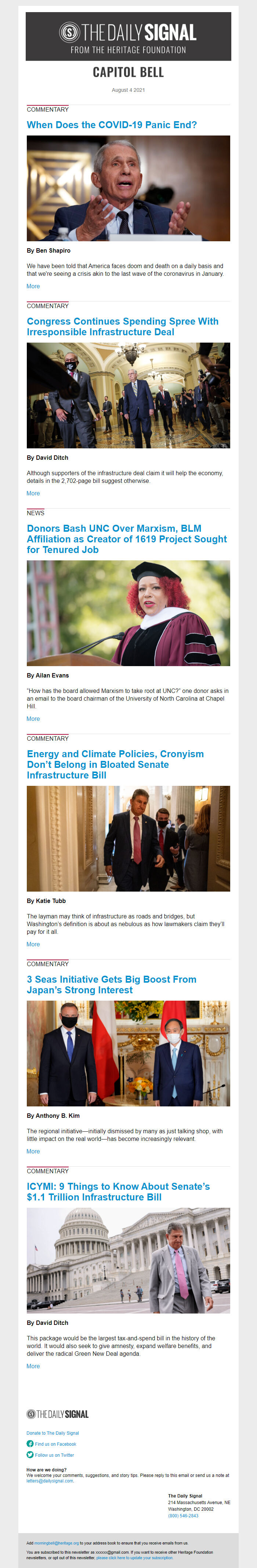This screenshot has height=1568, width=257.
Task: Read 'More' on the 2,702-page bill article
Action: click(33, 493)
